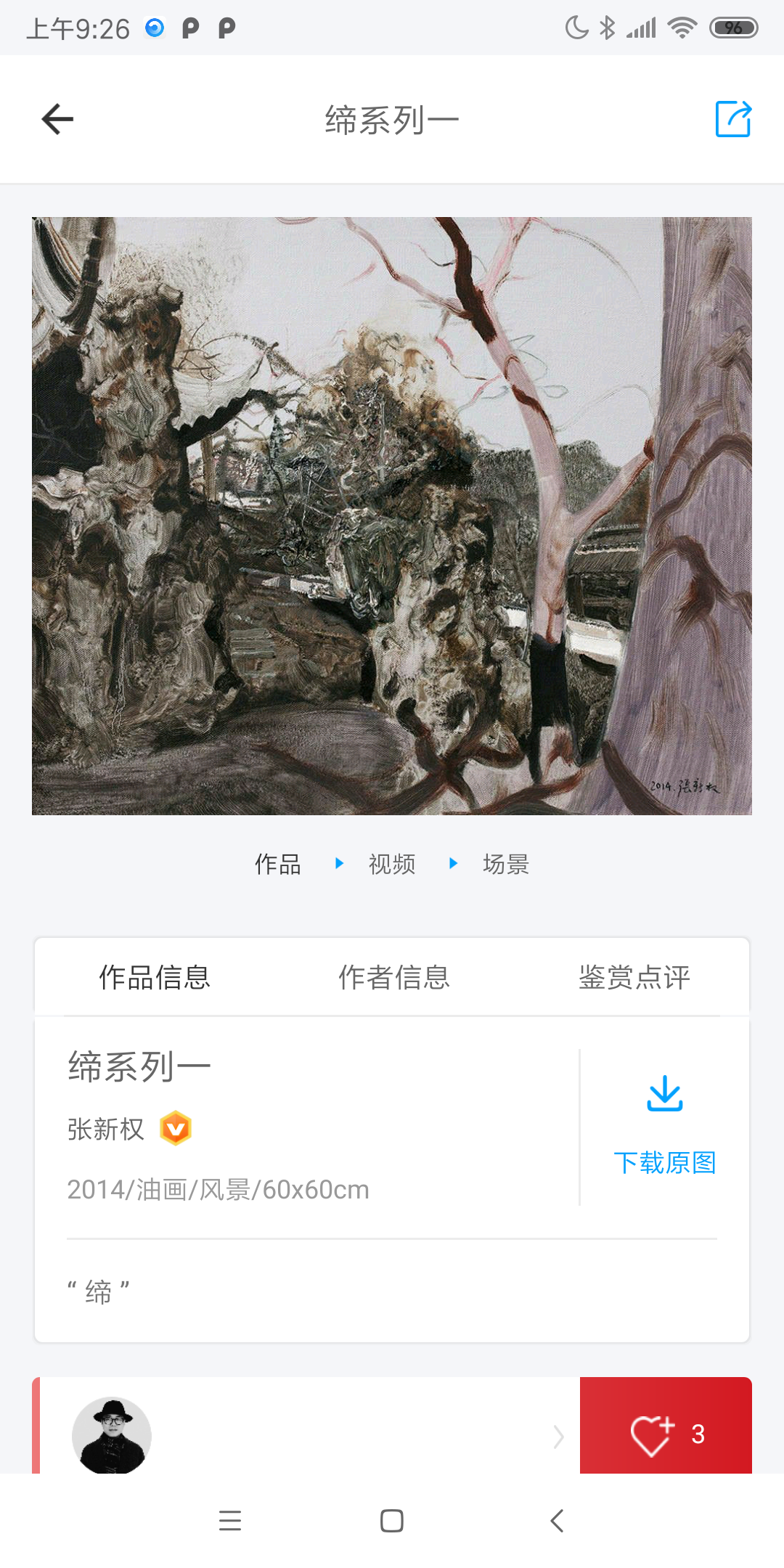
Task: Tap the download icon above 下载原图
Action: pos(664,1093)
